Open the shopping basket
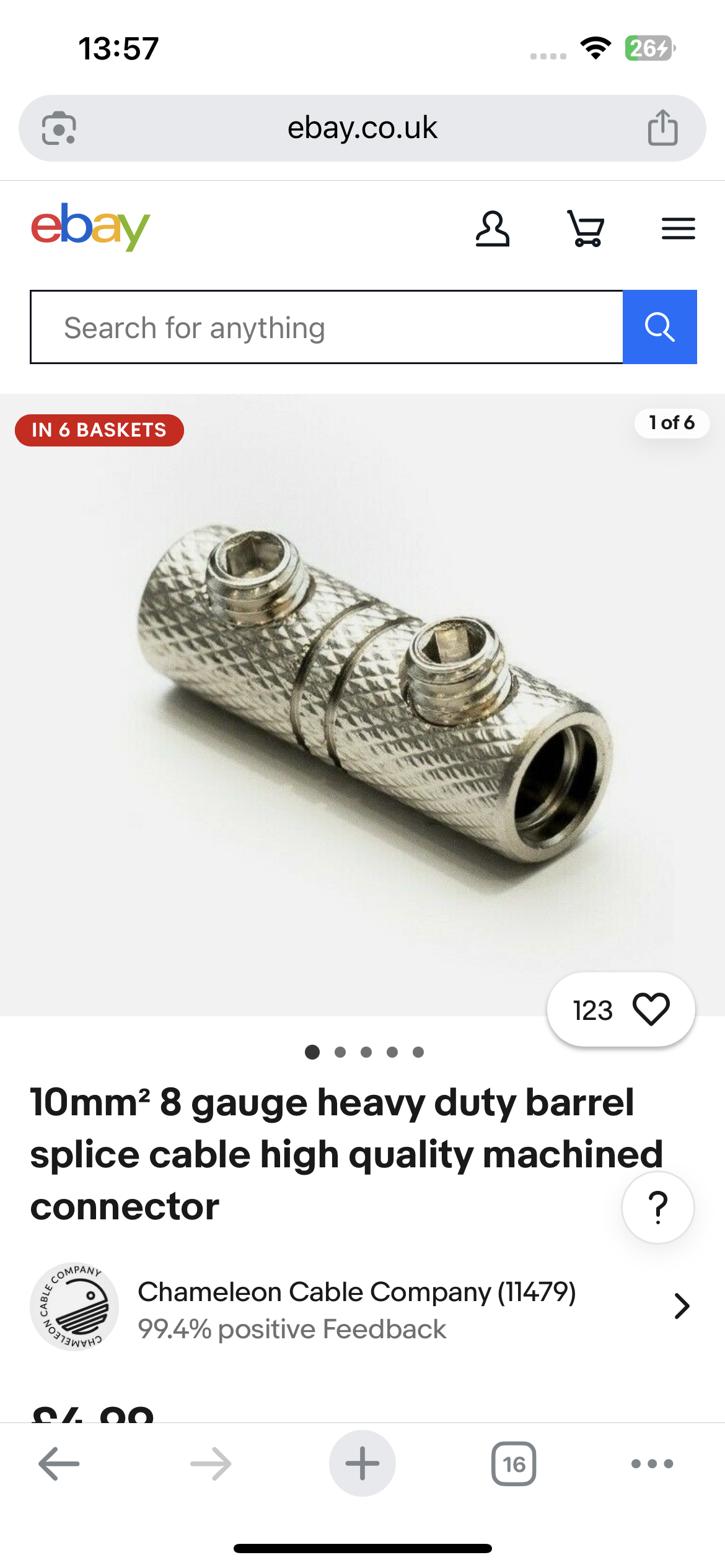Screen dimensions: 725x1568 pyautogui.click(x=586, y=229)
